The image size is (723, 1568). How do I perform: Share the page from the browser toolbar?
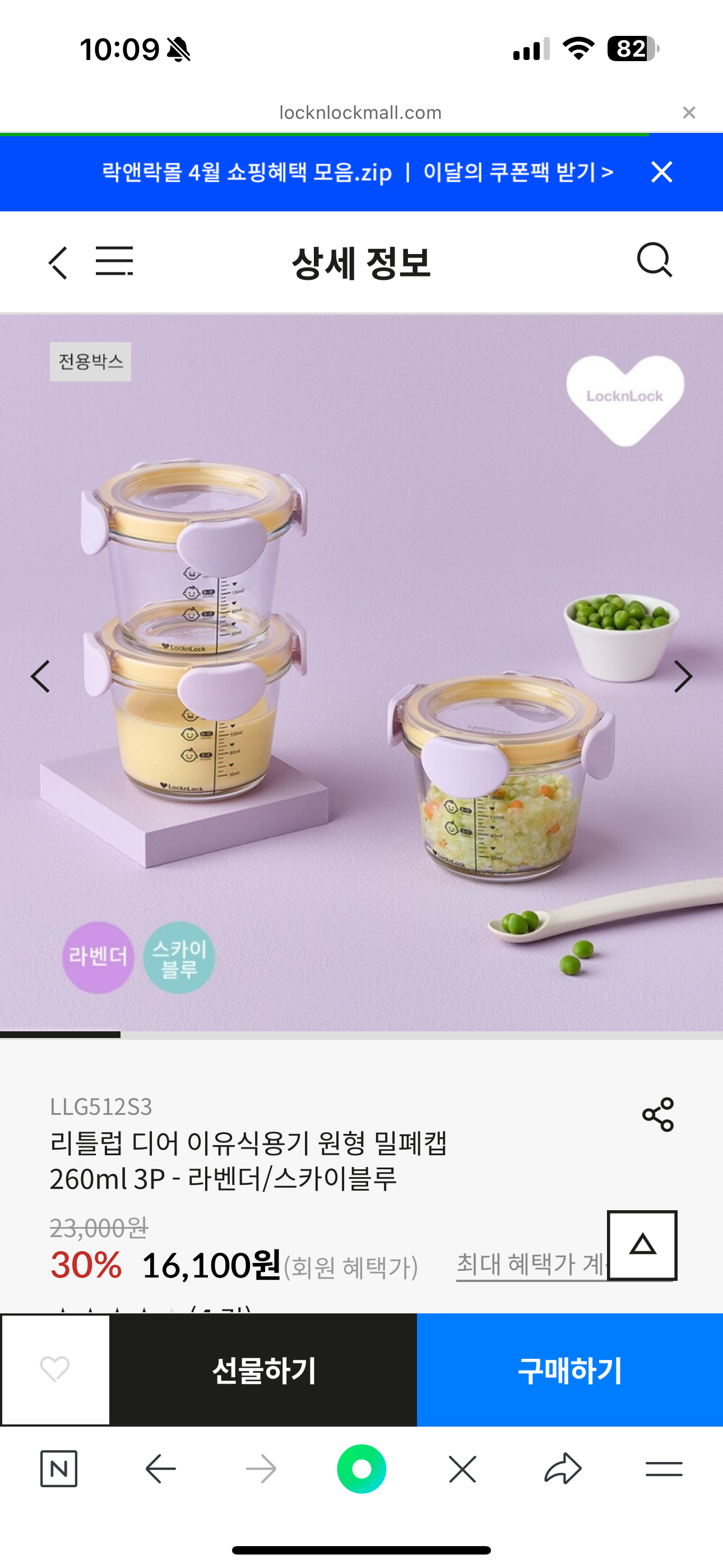tap(563, 1469)
